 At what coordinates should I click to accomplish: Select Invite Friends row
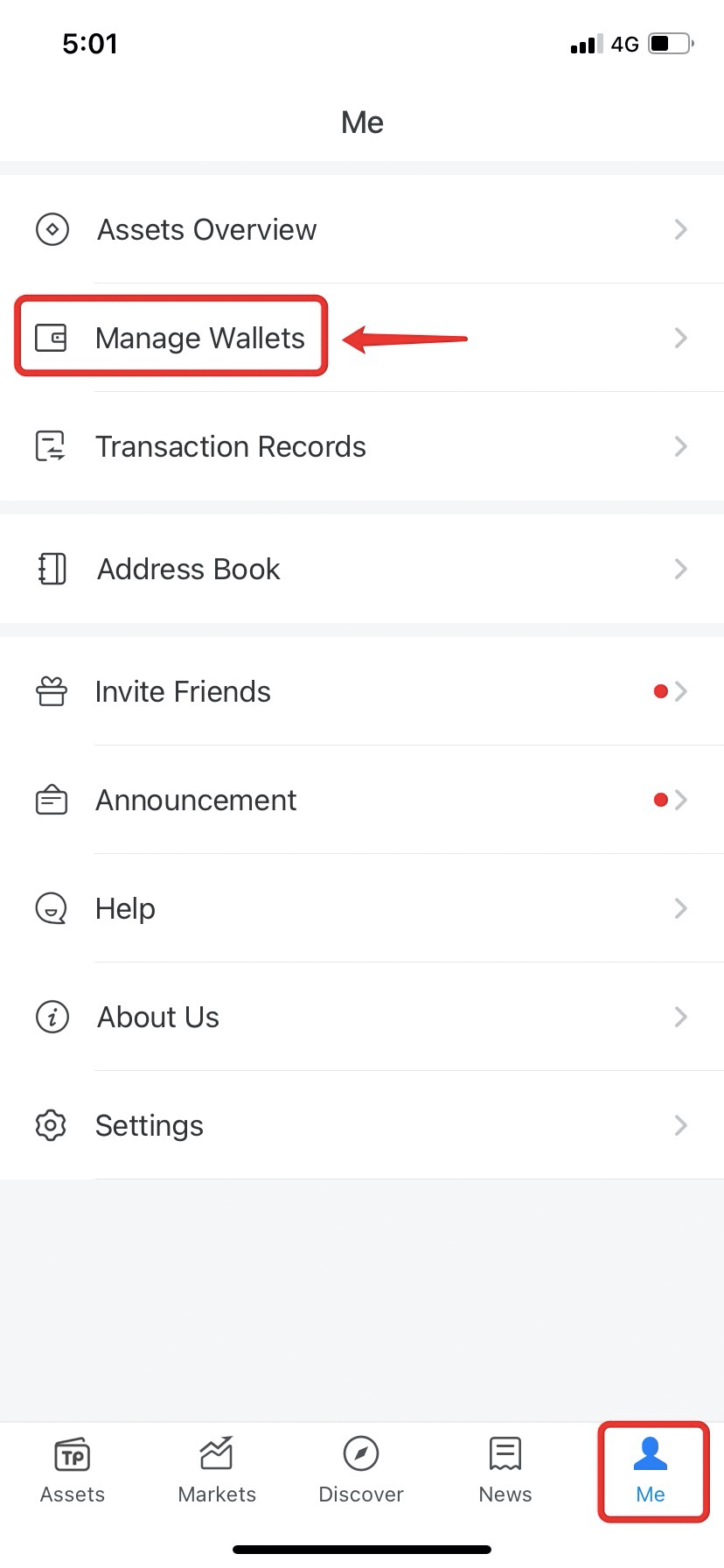(x=183, y=691)
